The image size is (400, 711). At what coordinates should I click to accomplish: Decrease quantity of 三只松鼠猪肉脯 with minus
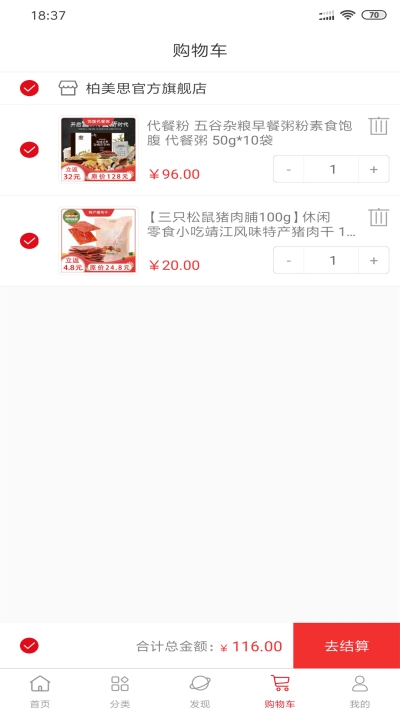pyautogui.click(x=288, y=260)
